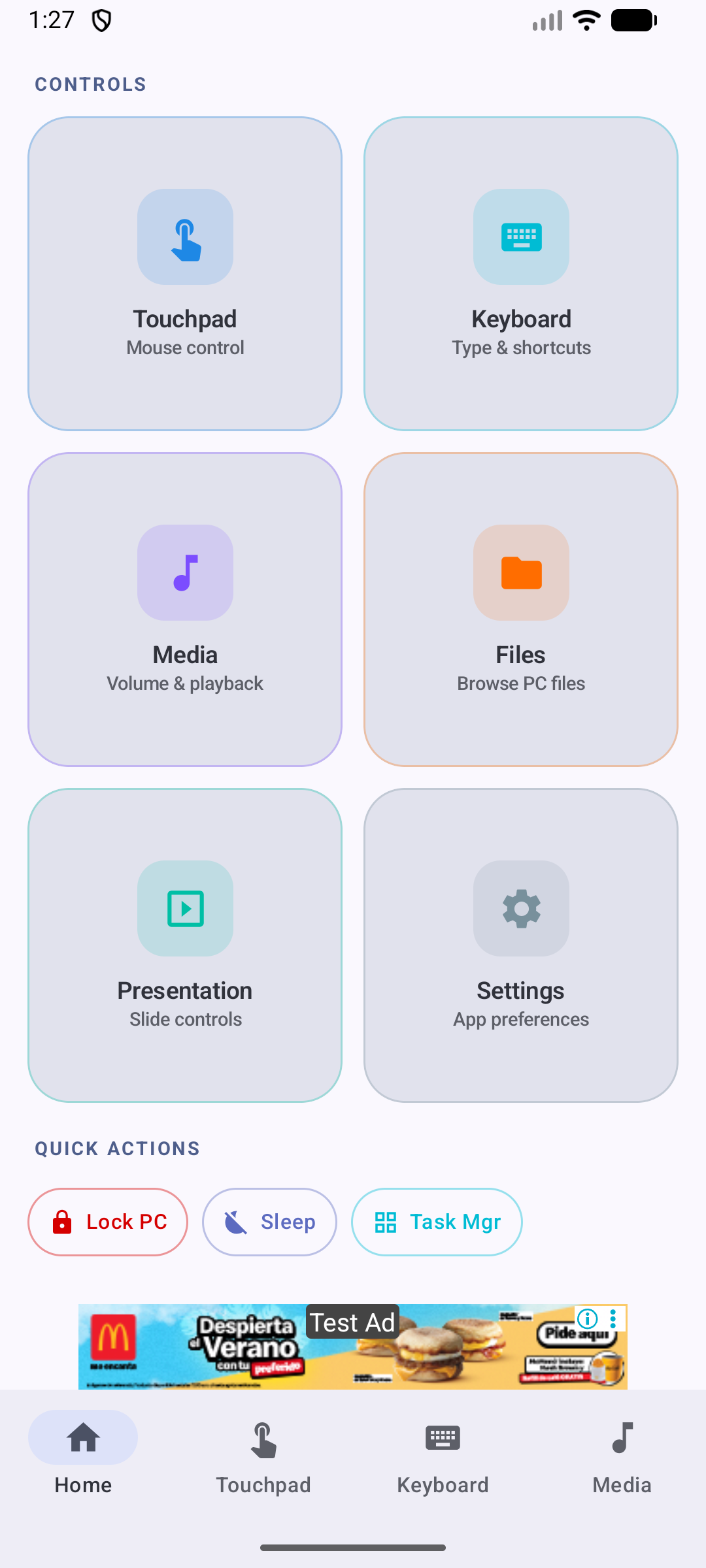Browse PC files via the Files card
Screen dimensions: 706x1568
point(521,610)
